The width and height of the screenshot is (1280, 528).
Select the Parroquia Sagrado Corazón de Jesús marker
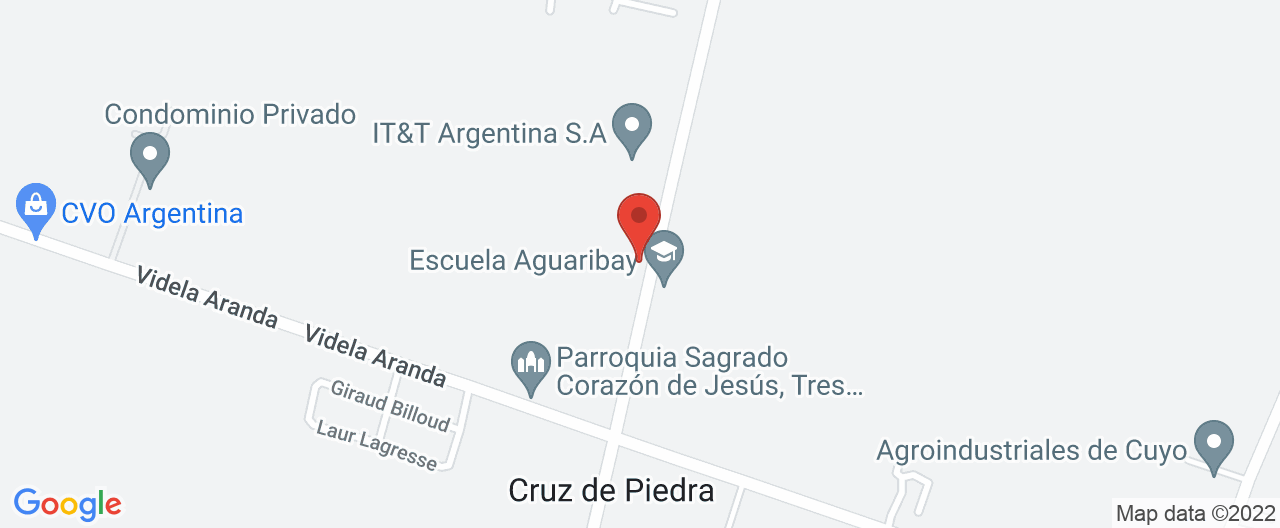tap(531, 366)
